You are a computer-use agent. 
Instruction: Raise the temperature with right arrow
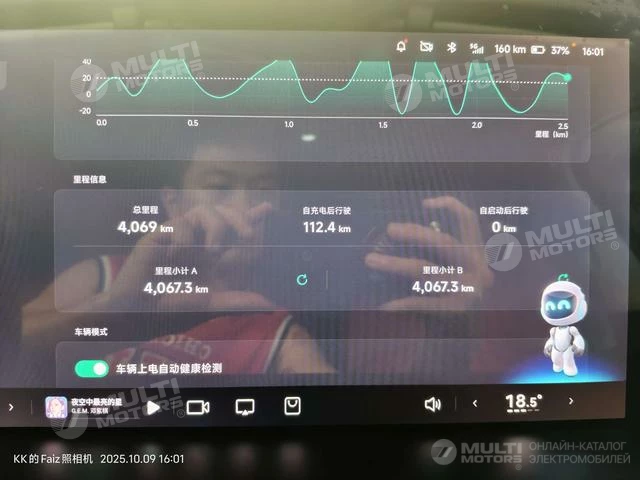pyautogui.click(x=571, y=402)
